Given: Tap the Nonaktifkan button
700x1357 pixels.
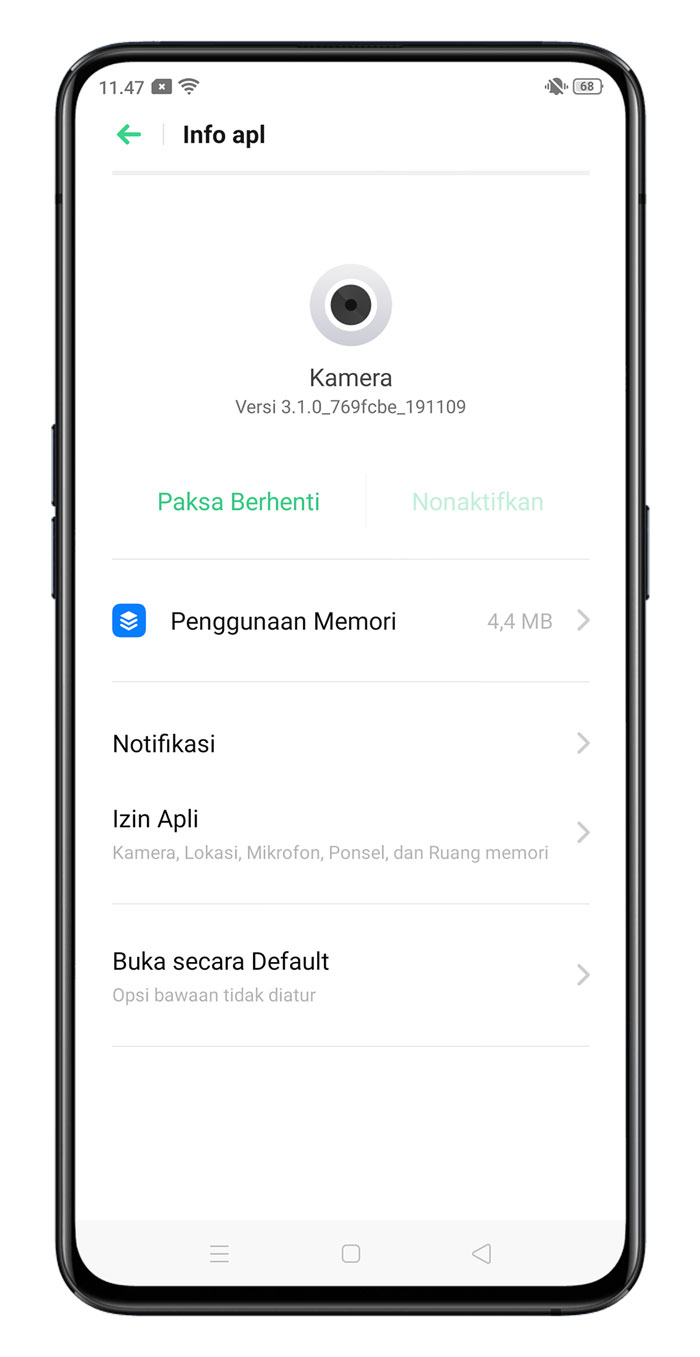Looking at the screenshot, I should pyautogui.click(x=478, y=502).
